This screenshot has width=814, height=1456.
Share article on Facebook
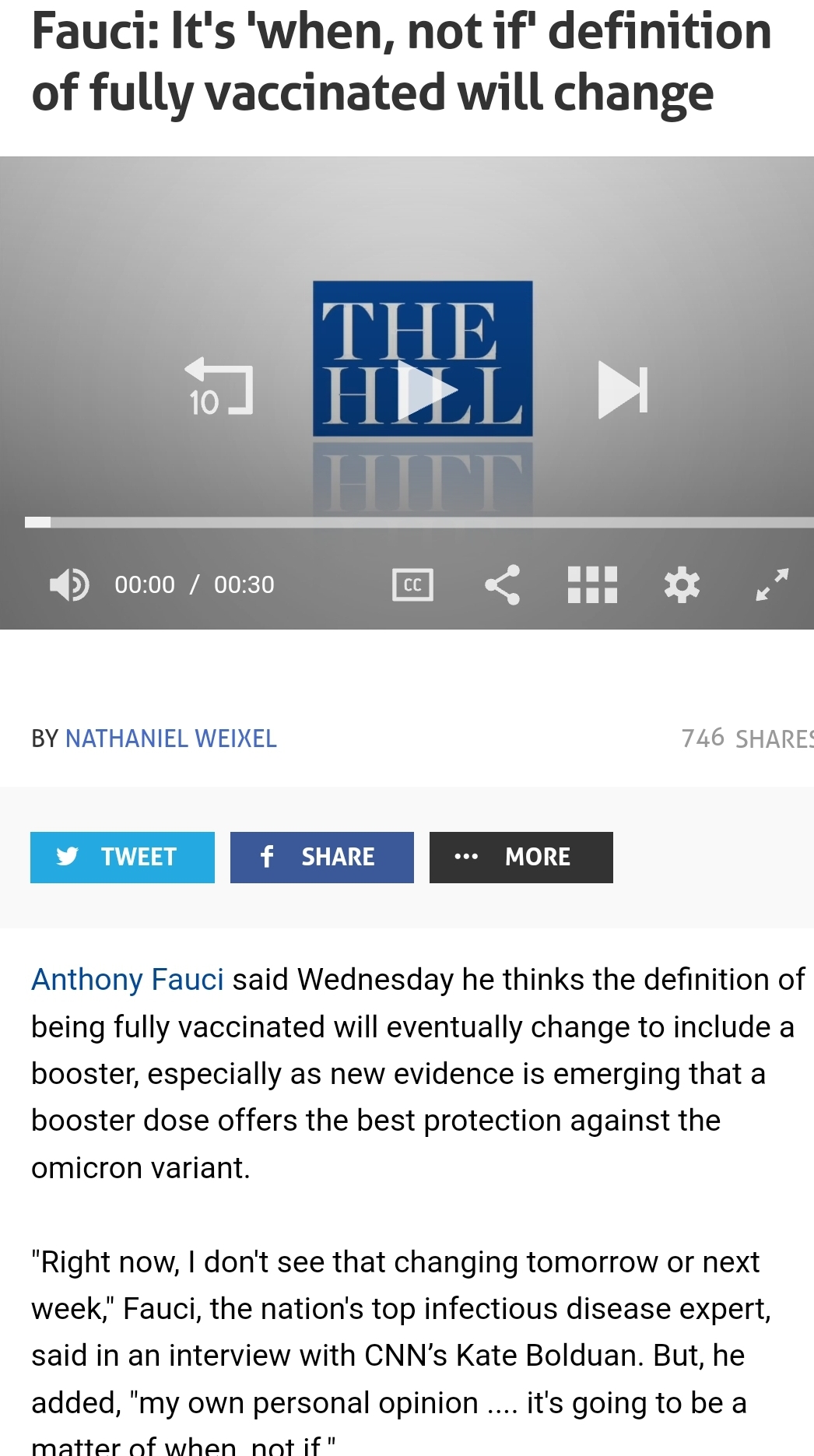click(x=321, y=857)
